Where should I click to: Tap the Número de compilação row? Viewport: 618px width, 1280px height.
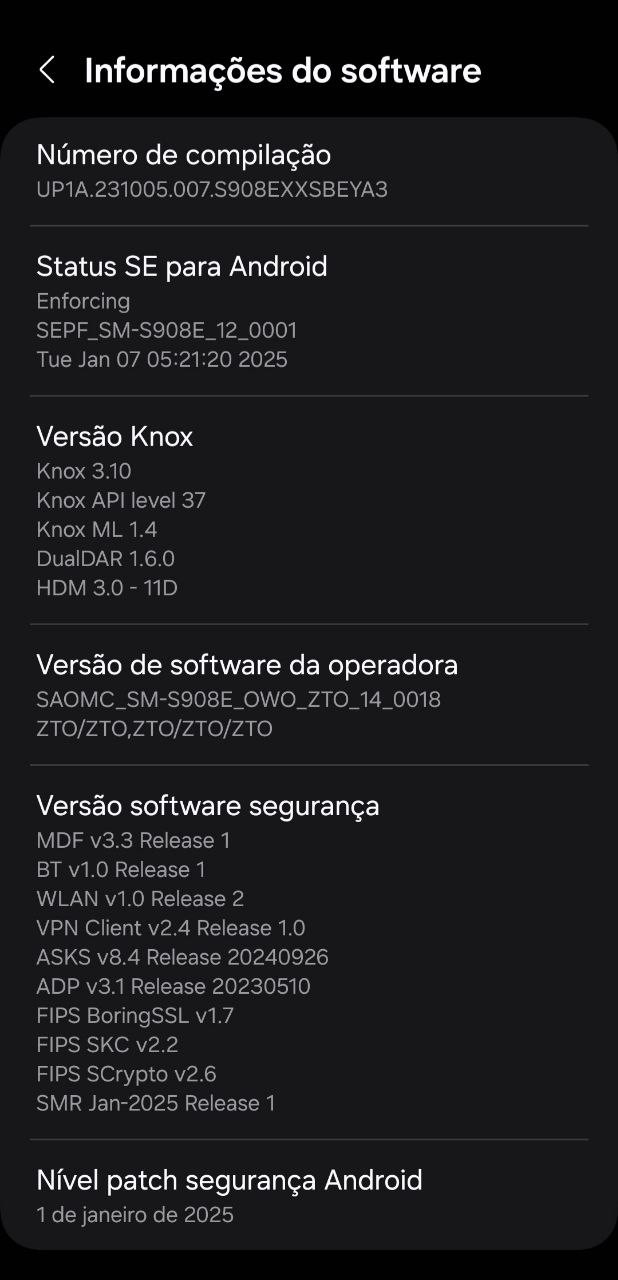pos(309,171)
